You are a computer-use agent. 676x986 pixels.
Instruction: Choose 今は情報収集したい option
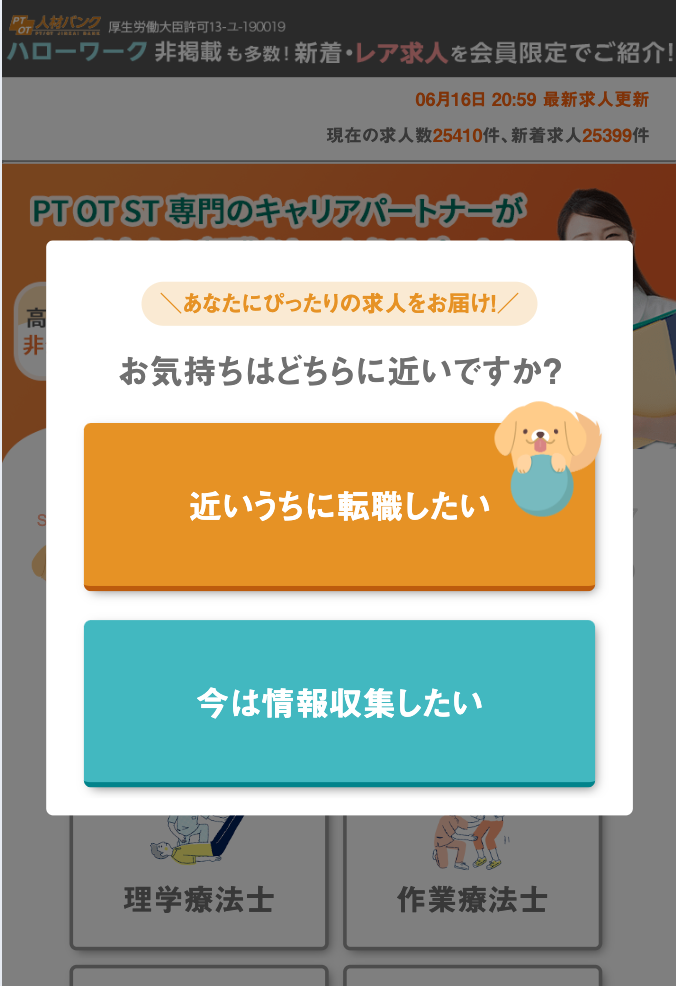coord(339,703)
